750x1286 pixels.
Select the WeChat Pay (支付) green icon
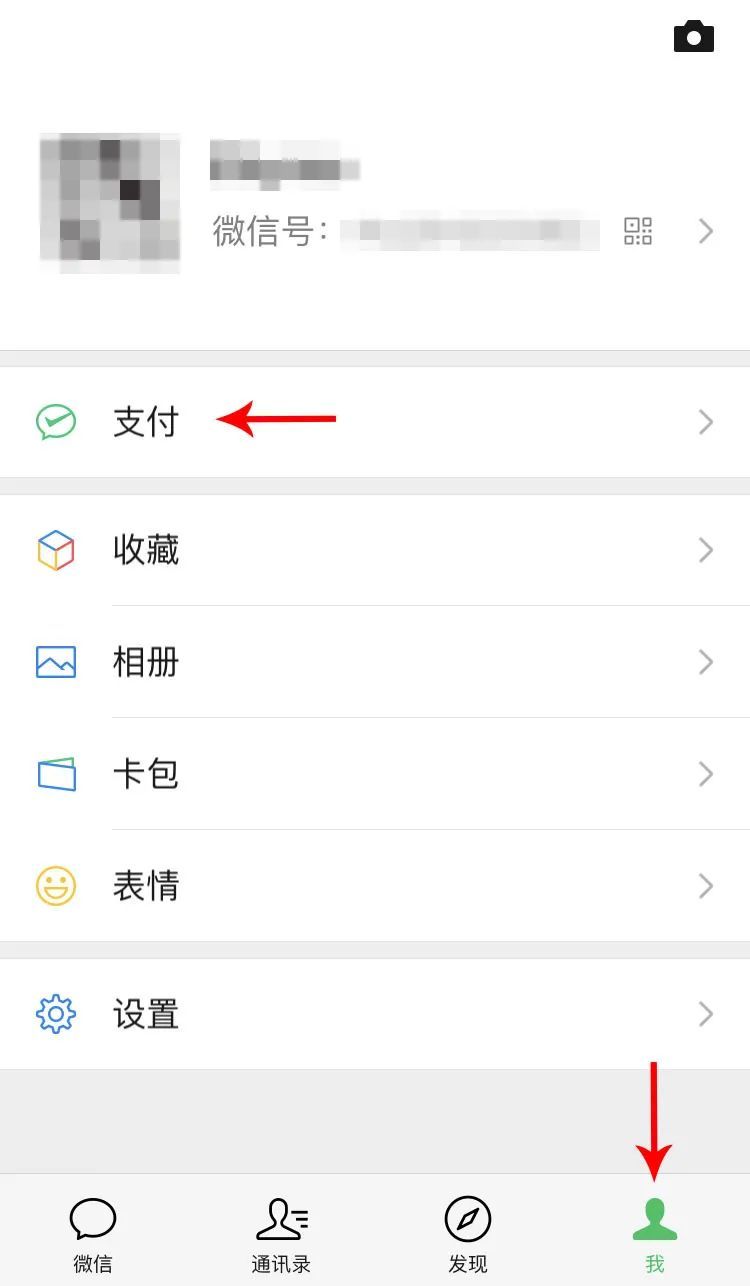(x=57, y=422)
